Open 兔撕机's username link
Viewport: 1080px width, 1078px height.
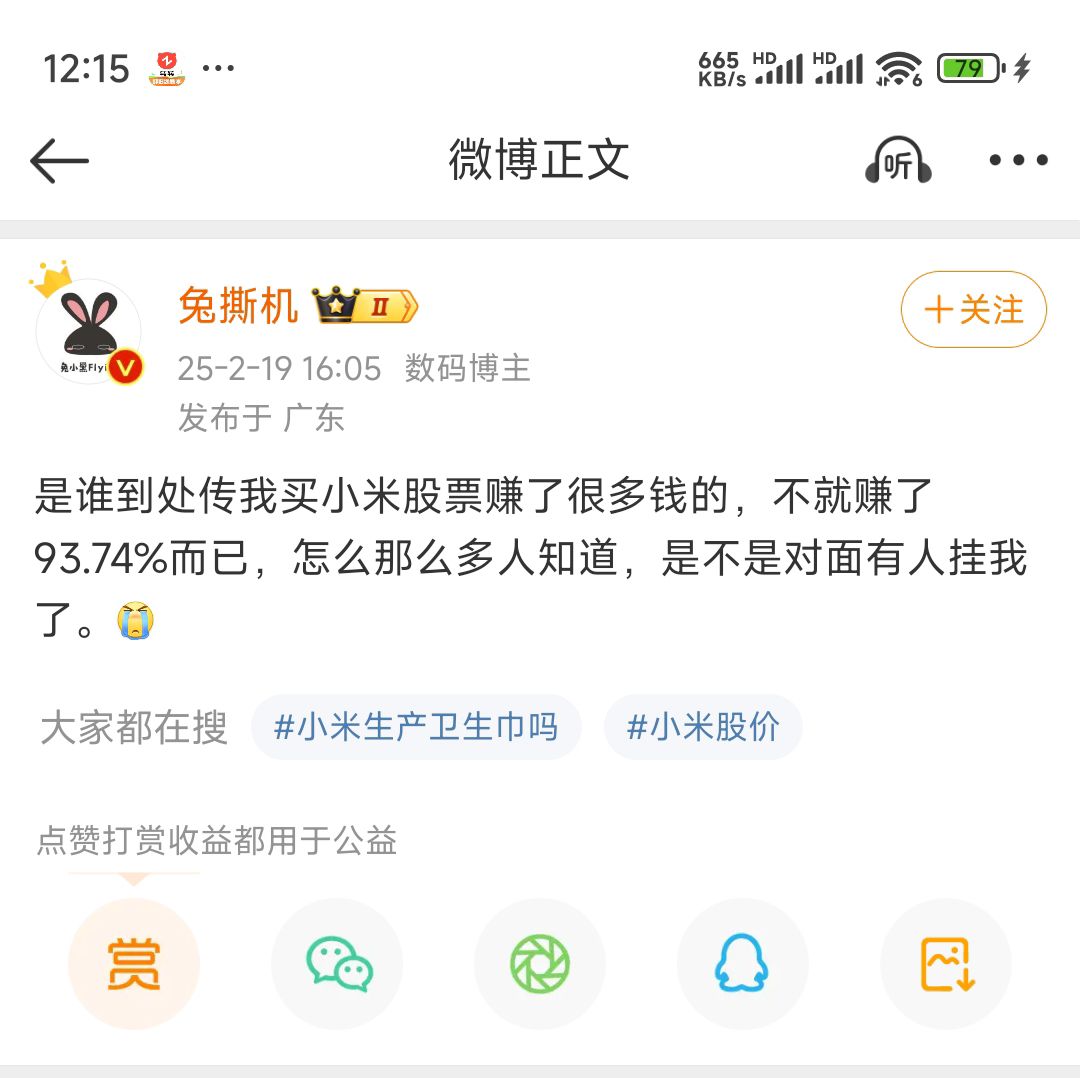pyautogui.click(x=238, y=306)
